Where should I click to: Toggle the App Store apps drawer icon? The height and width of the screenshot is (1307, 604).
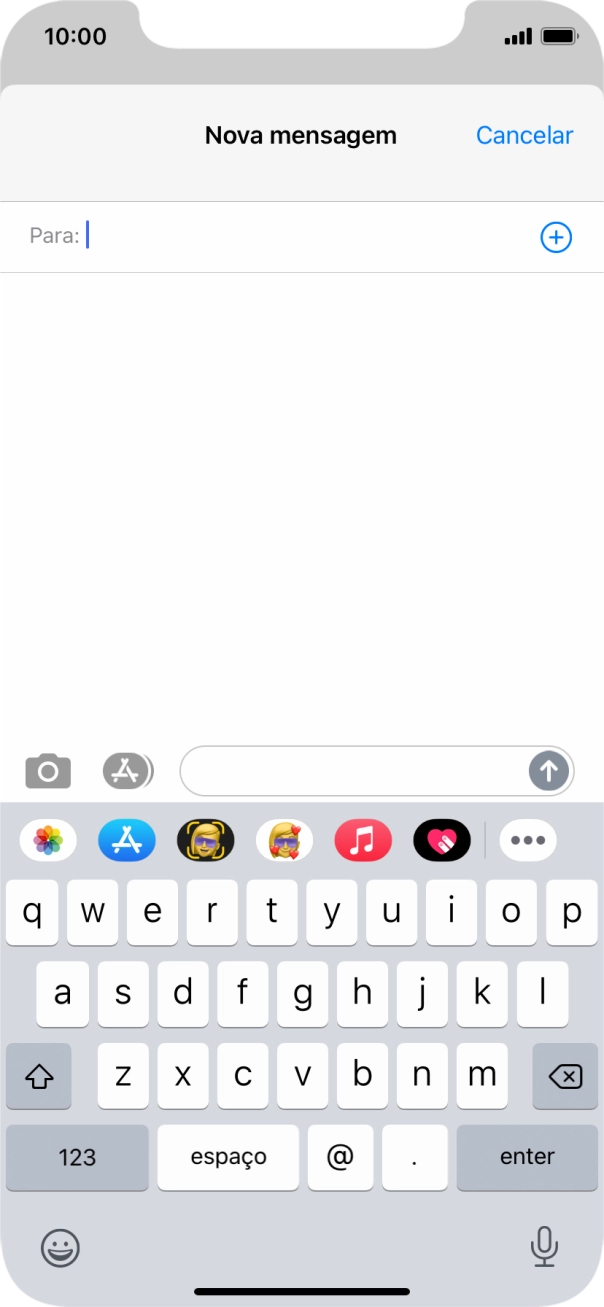128,771
